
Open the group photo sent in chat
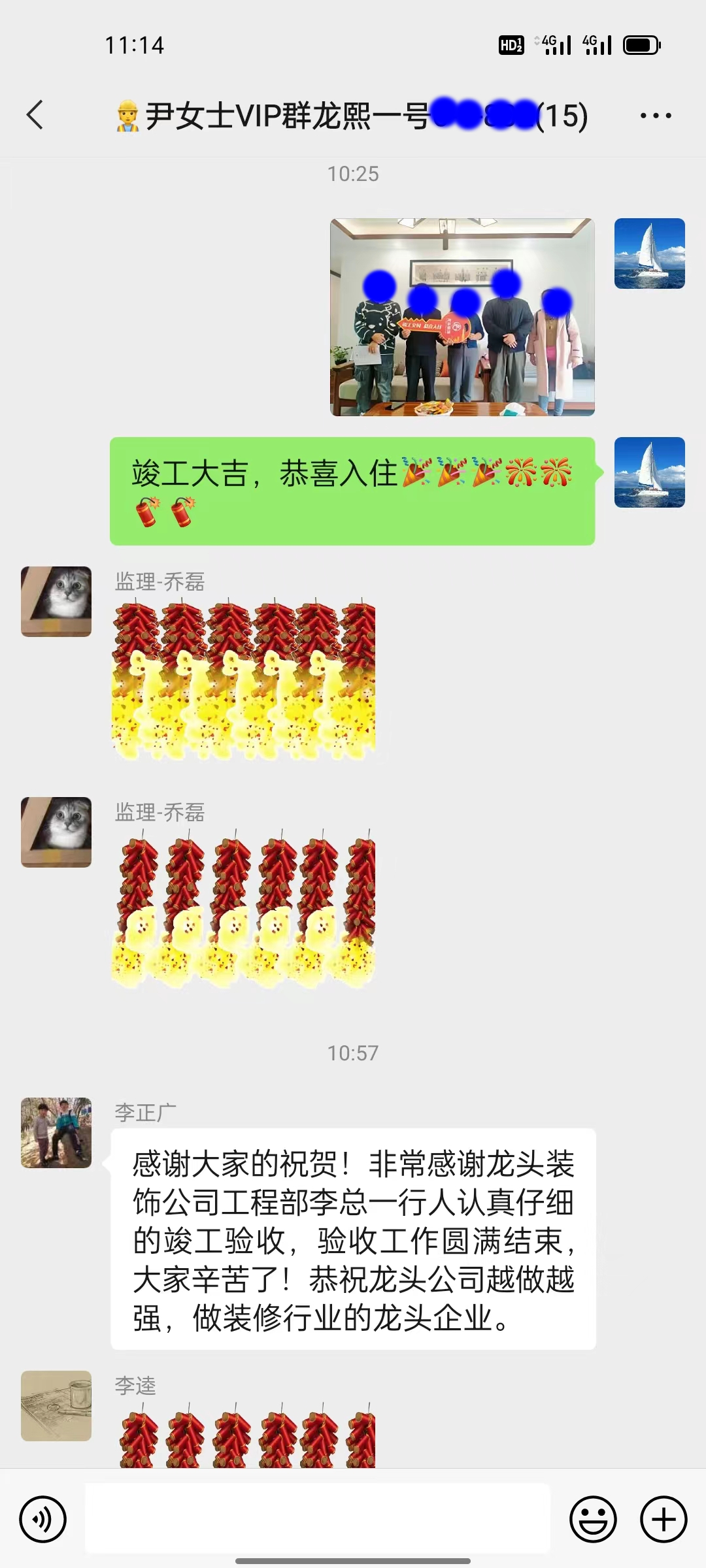click(x=462, y=318)
